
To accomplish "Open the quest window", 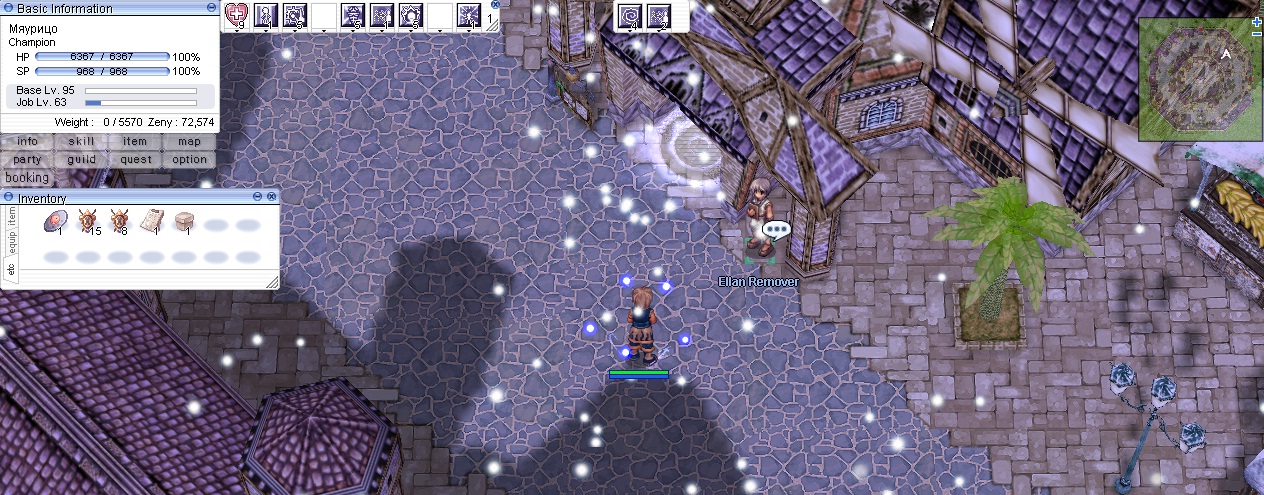I will tap(136, 160).
